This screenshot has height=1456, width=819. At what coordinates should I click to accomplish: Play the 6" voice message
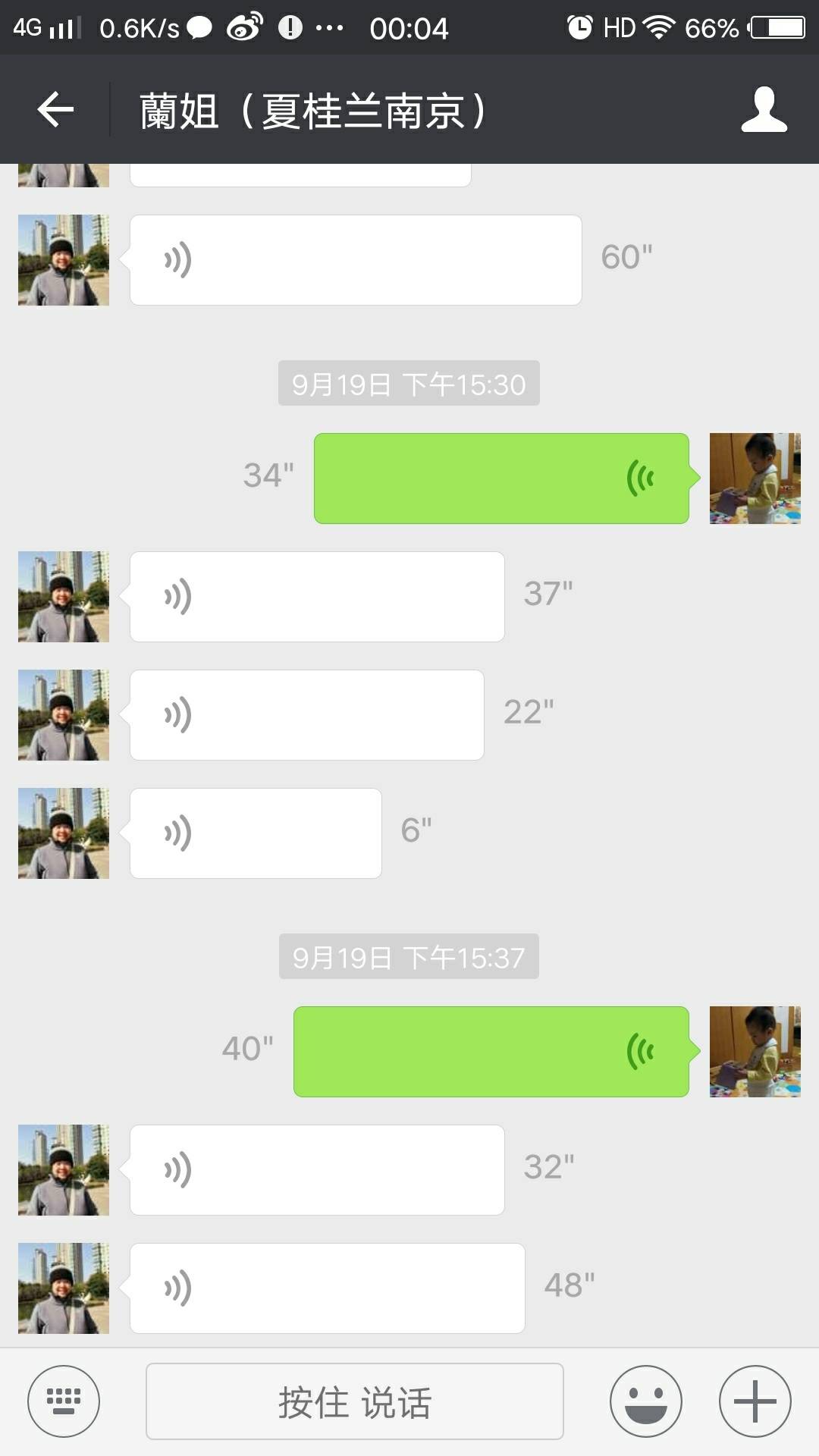coord(256,833)
